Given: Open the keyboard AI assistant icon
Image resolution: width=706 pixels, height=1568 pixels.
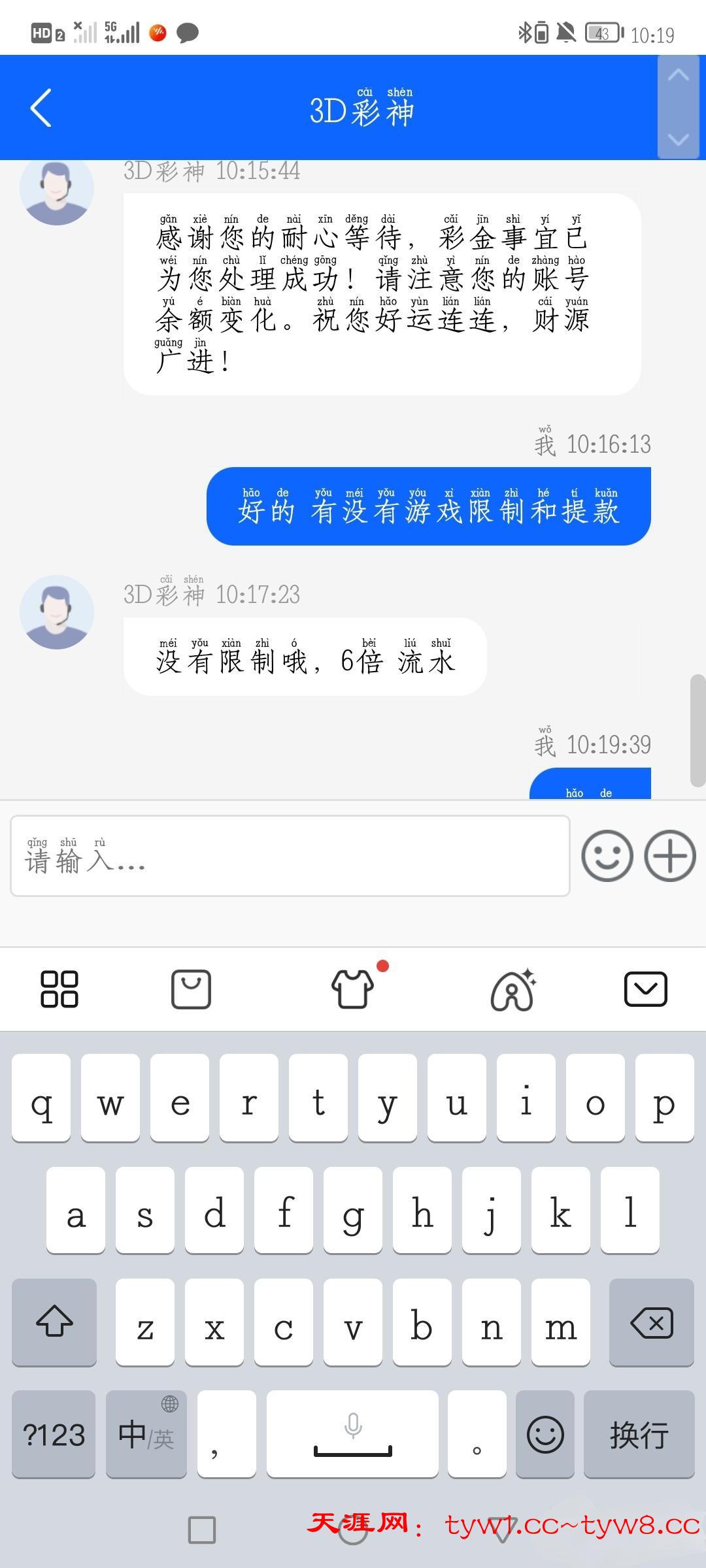Looking at the screenshot, I should (x=513, y=989).
